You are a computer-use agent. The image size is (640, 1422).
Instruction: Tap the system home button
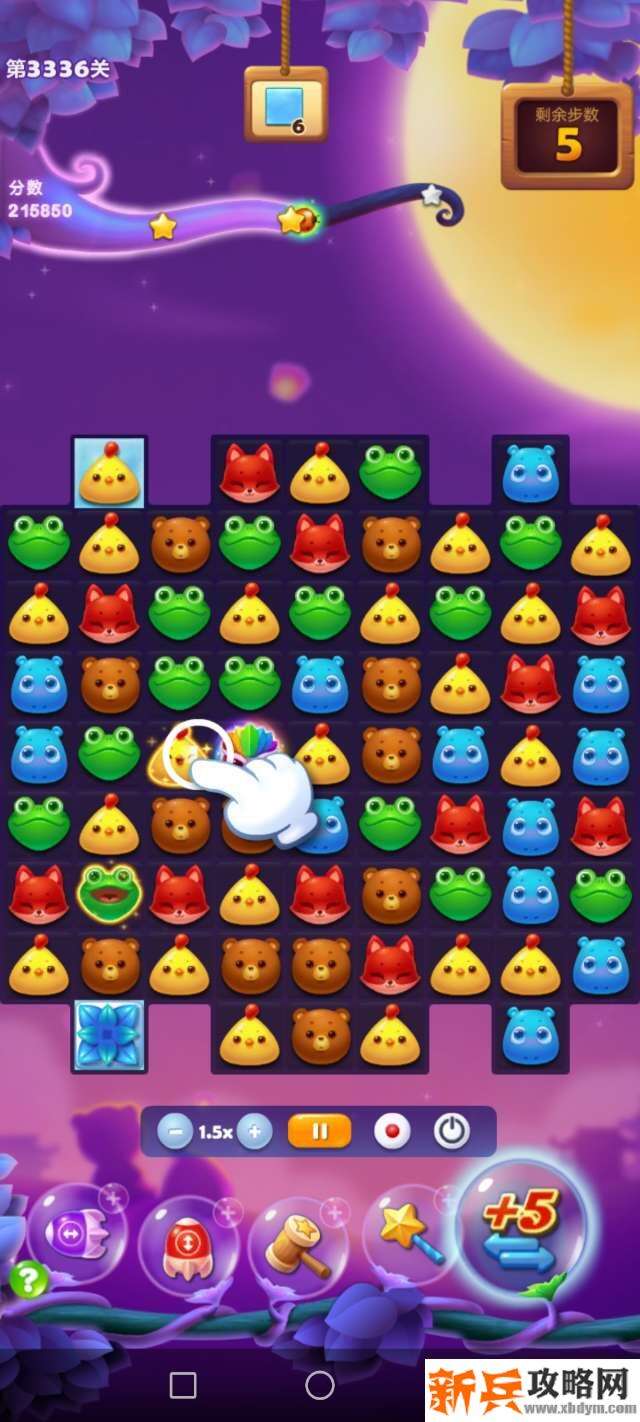click(x=320, y=1385)
